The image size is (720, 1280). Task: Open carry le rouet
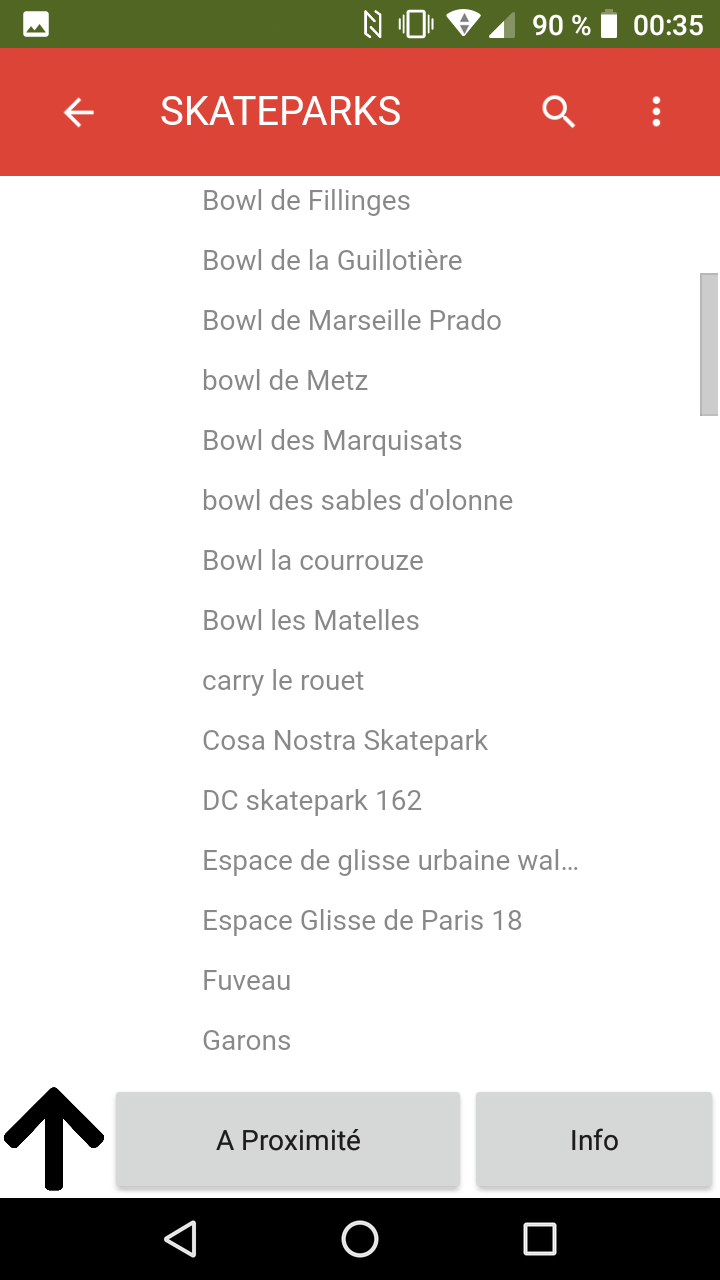pos(283,681)
